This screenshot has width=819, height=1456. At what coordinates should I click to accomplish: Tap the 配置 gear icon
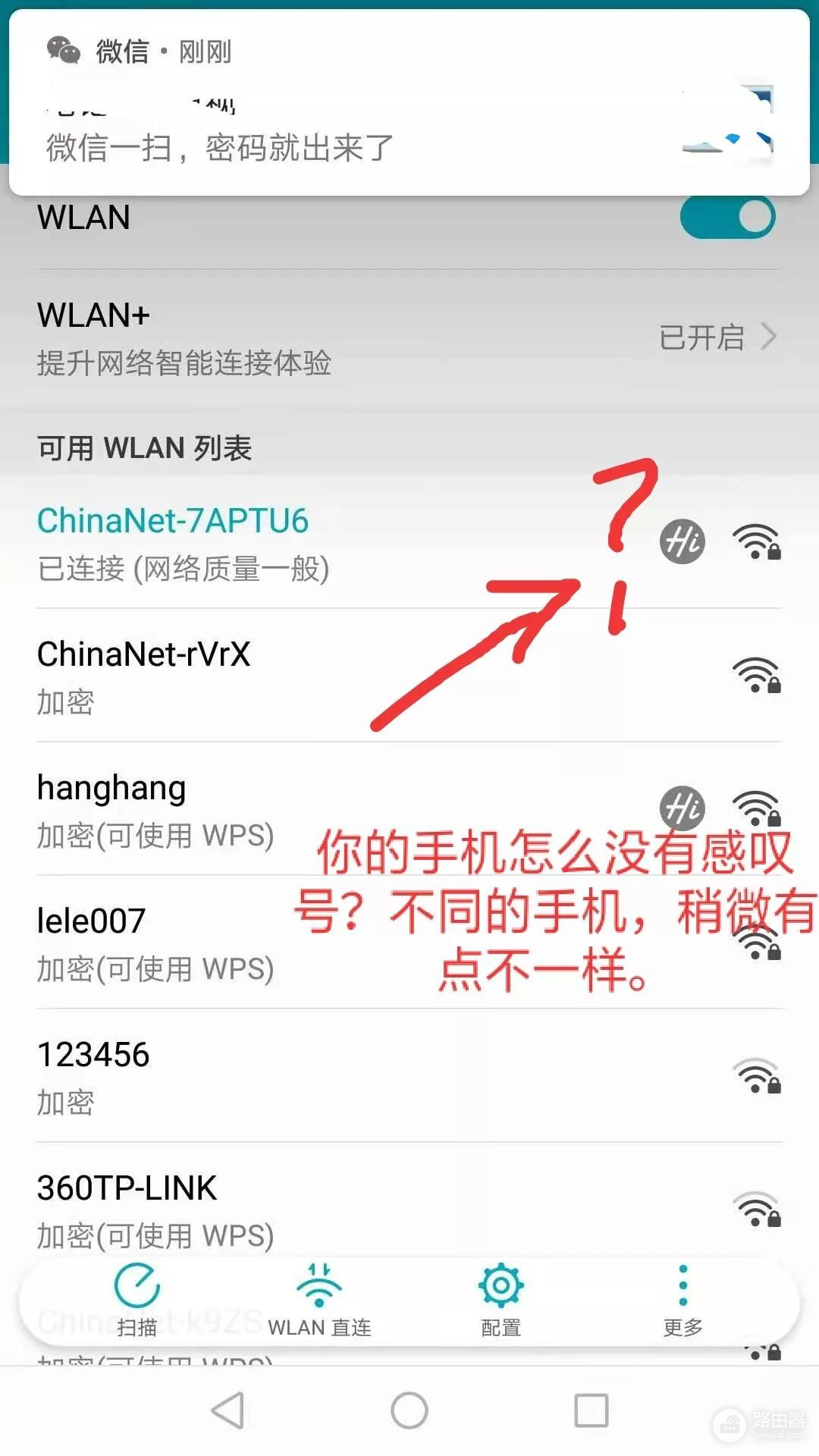click(x=500, y=1289)
